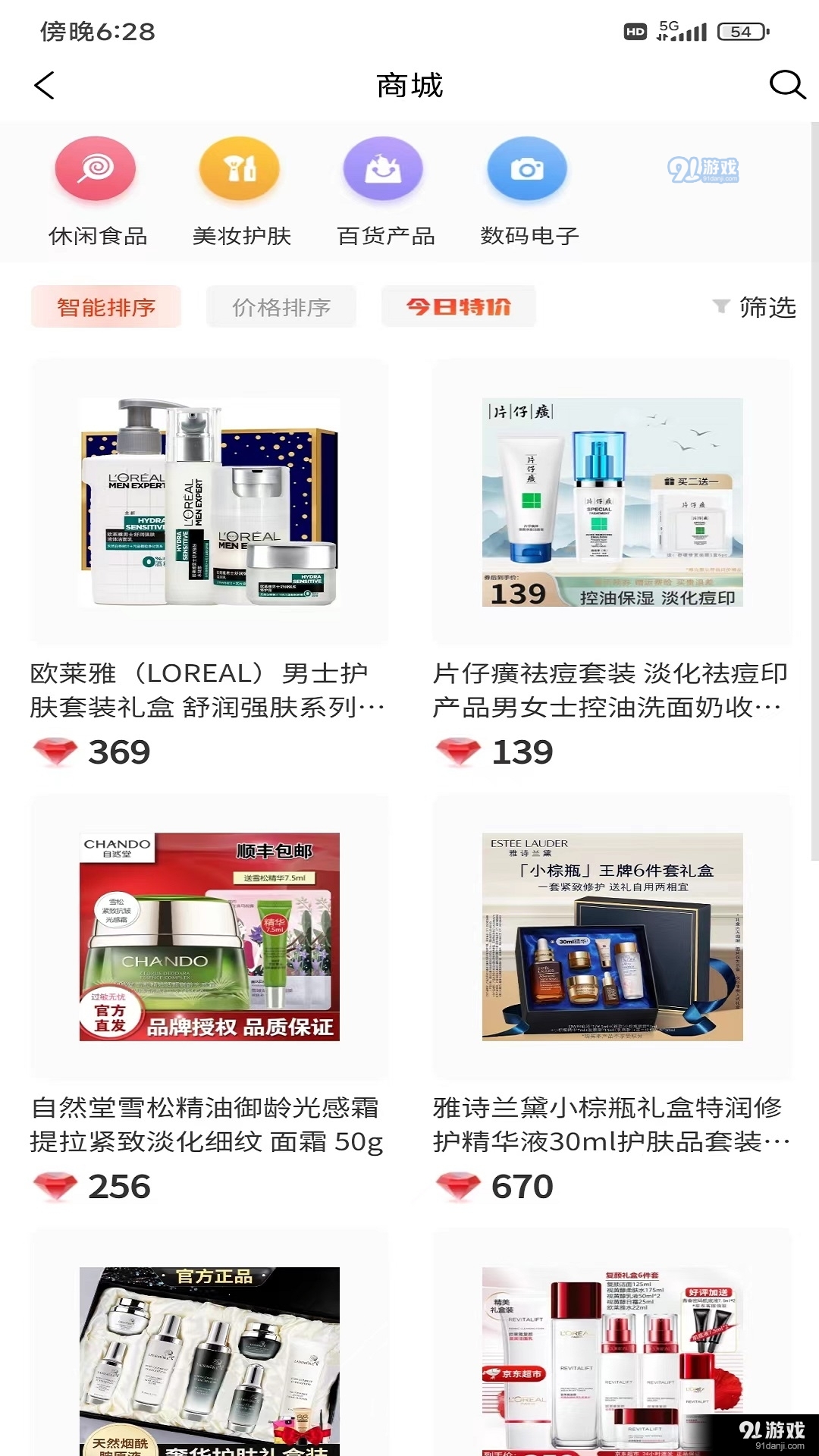
Task: Show 今日特价 deals
Action: tap(459, 307)
